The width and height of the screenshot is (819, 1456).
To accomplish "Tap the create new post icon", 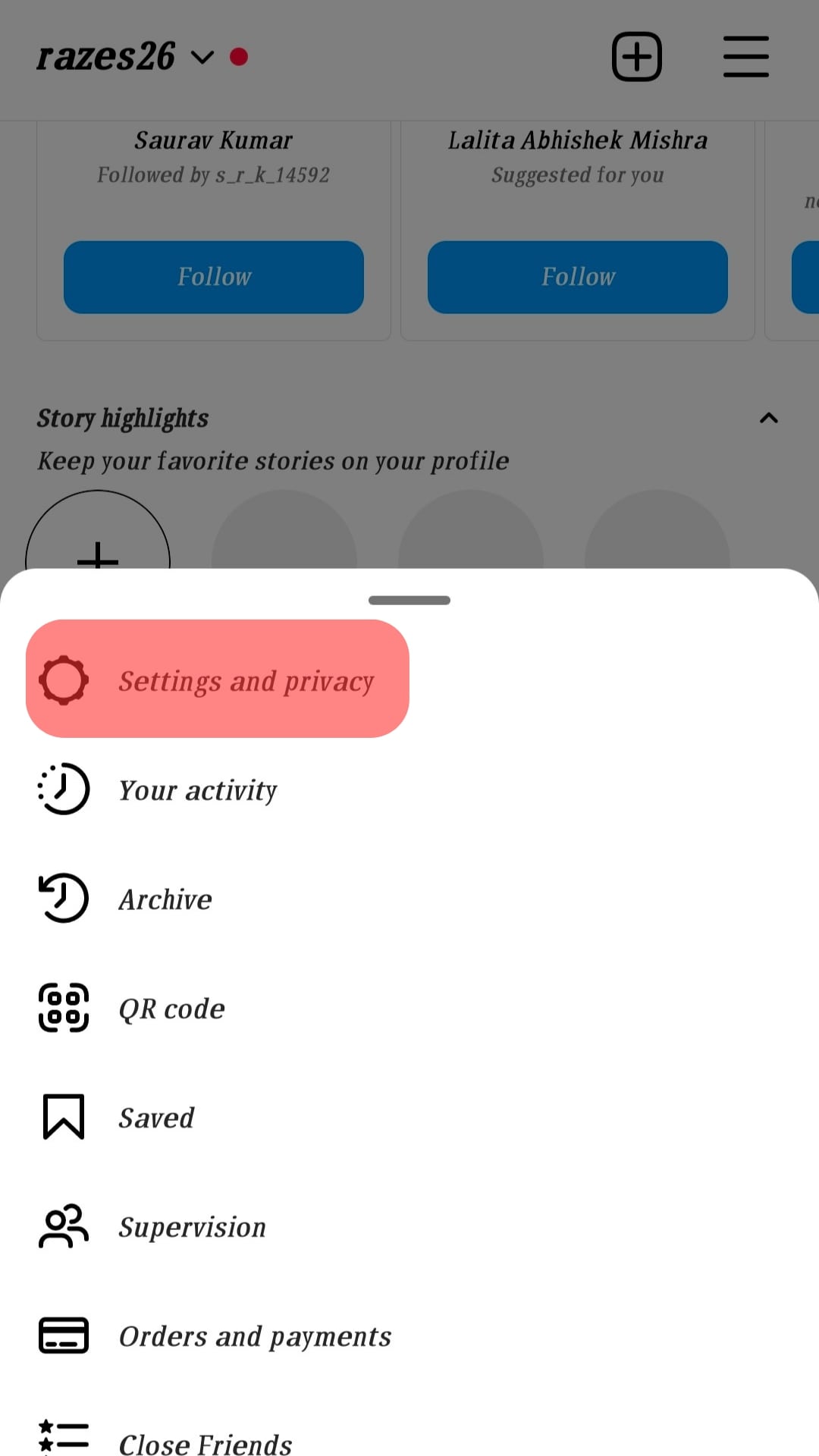I will click(637, 57).
